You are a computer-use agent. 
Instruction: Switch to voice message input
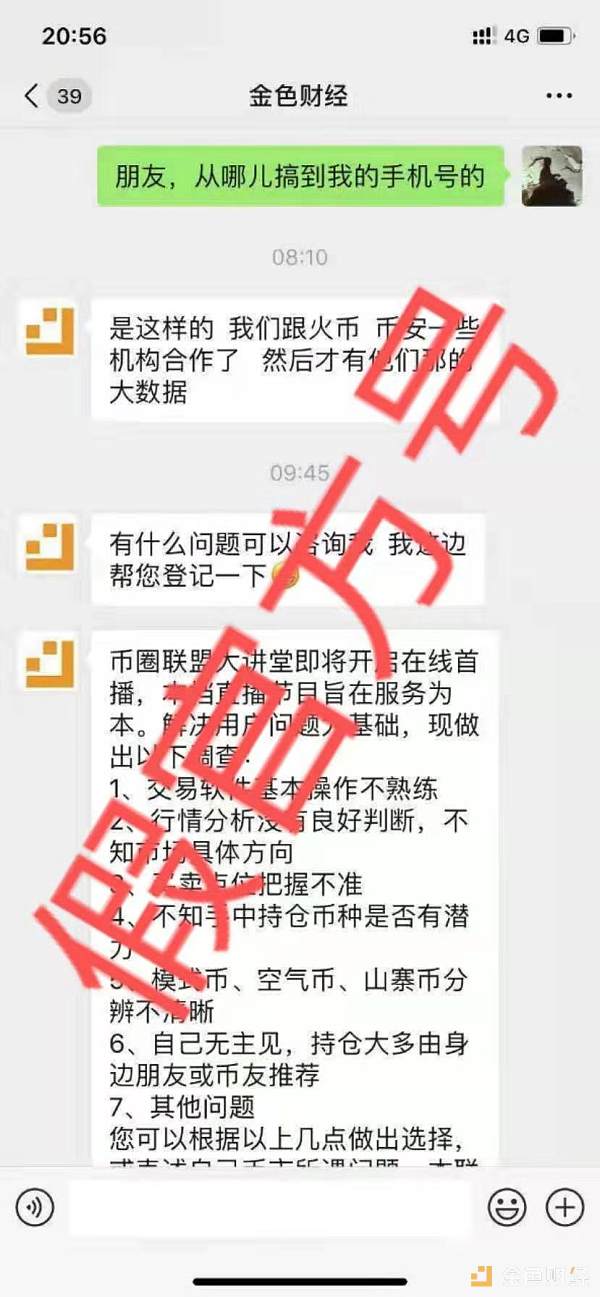pyautogui.click(x=36, y=1208)
